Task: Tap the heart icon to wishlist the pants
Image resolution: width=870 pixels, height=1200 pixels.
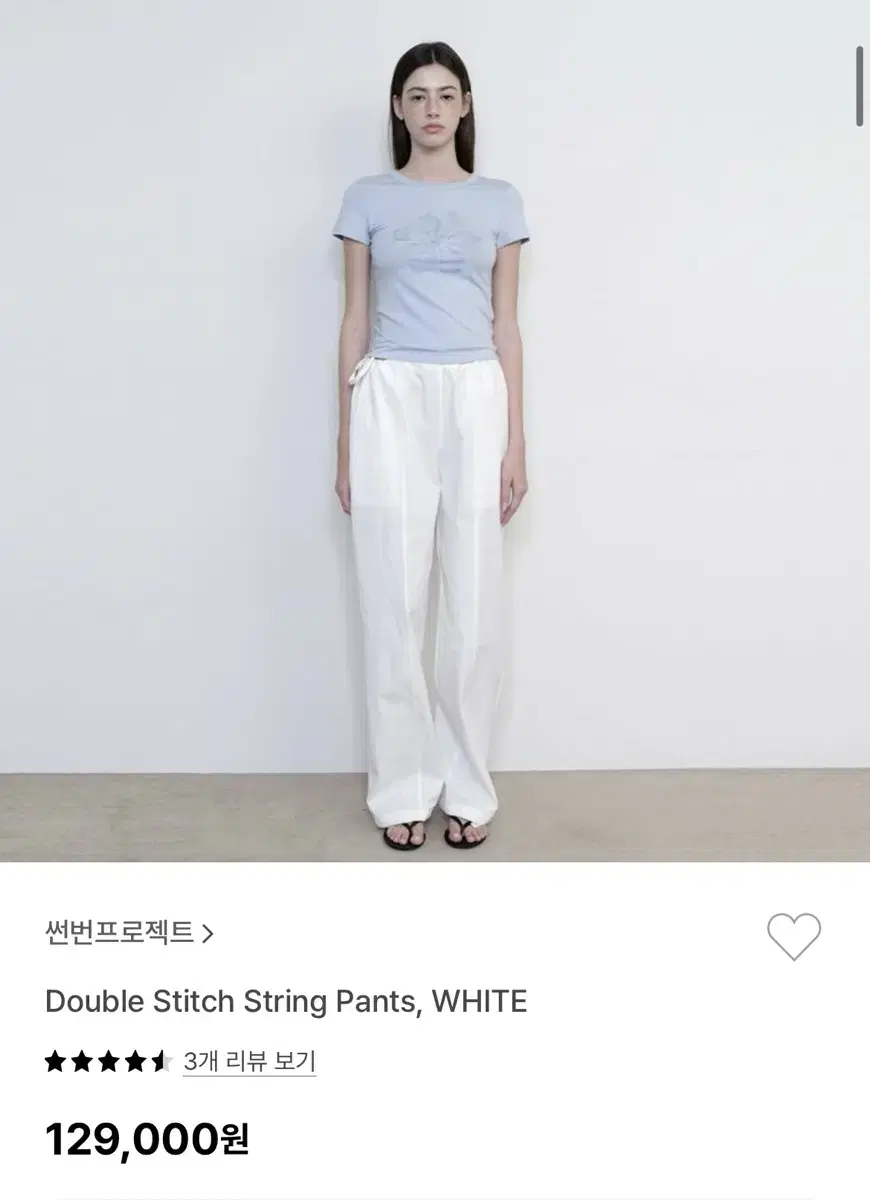Action: click(x=793, y=936)
